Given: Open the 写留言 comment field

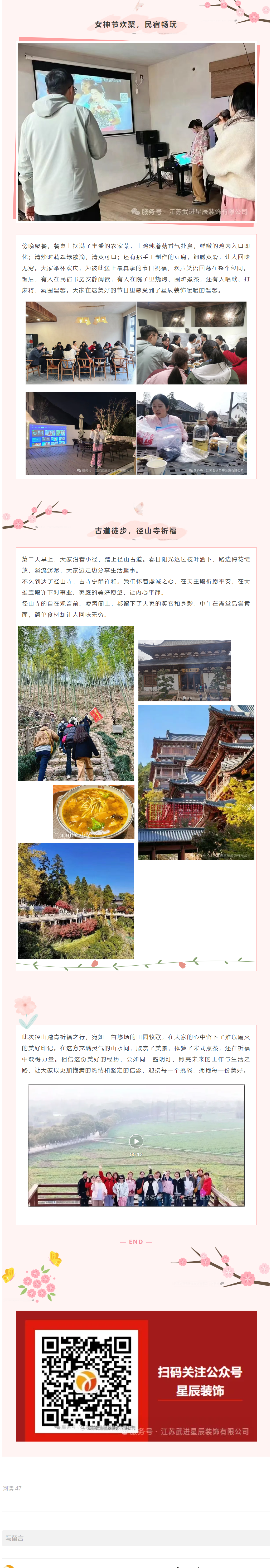Looking at the screenshot, I should point(136,1538).
